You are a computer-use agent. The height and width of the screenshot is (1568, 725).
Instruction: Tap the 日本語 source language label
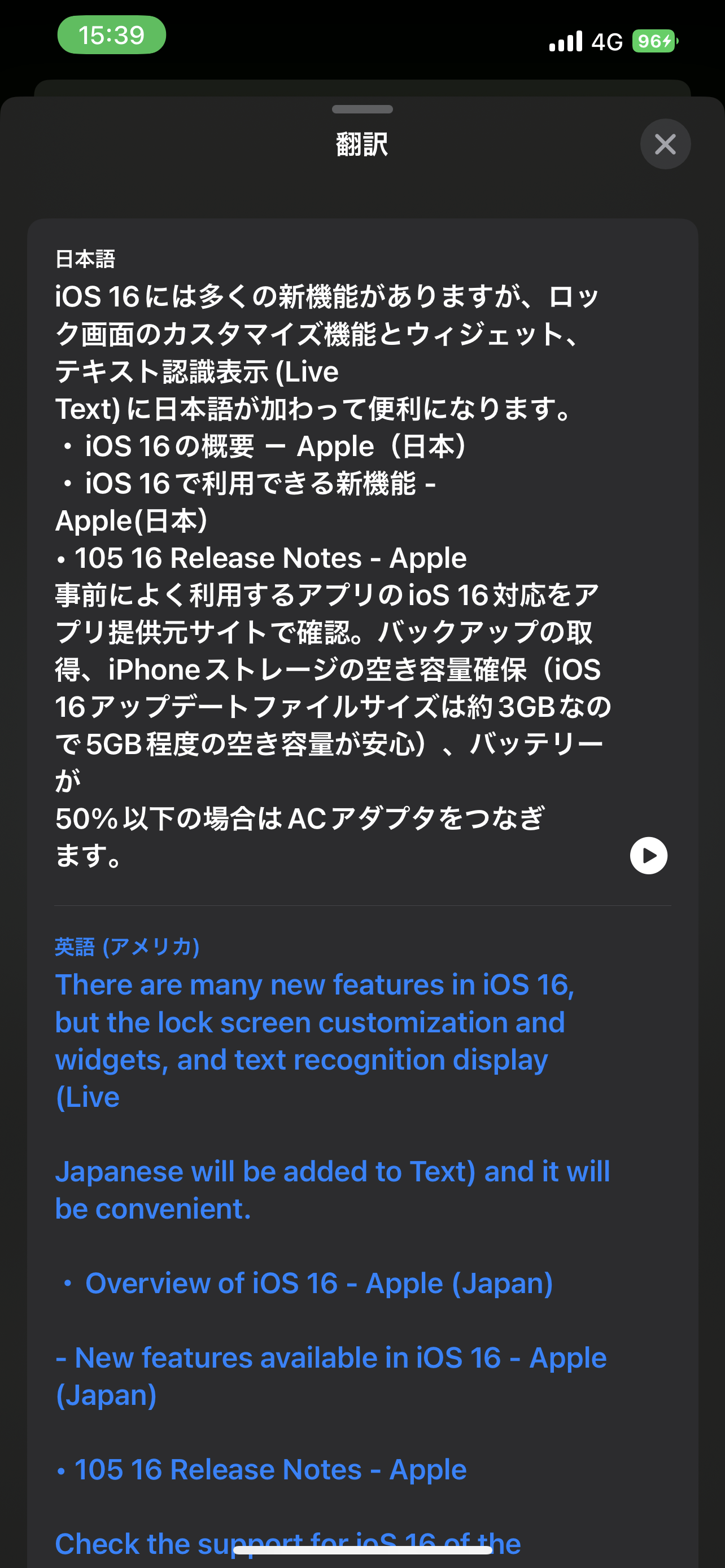(85, 259)
